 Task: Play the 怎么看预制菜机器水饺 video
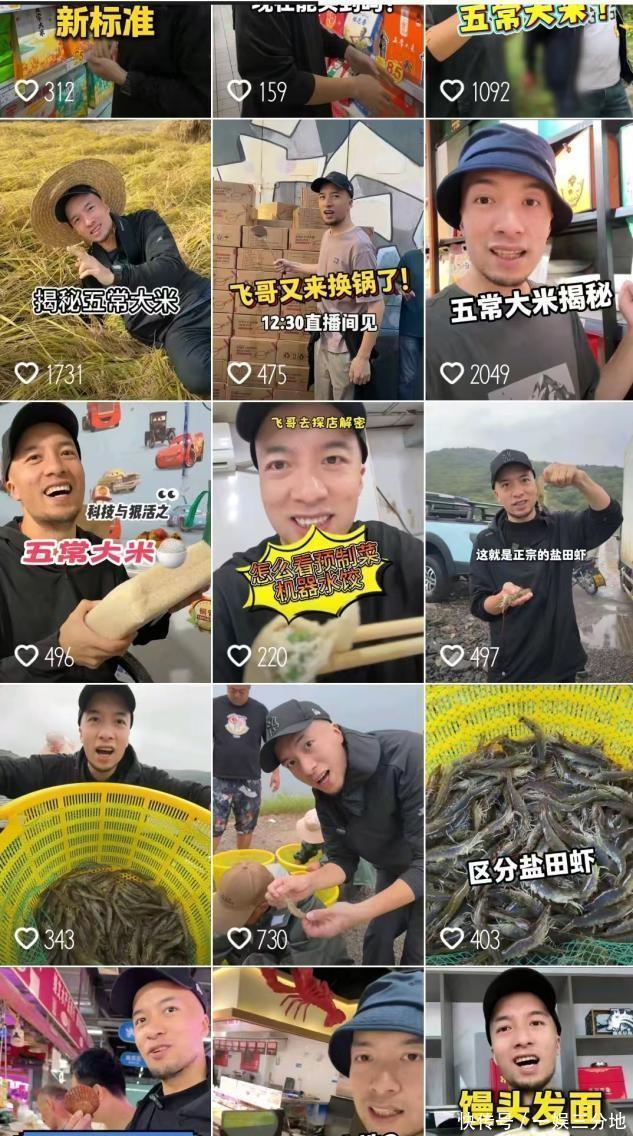pyautogui.click(x=318, y=542)
